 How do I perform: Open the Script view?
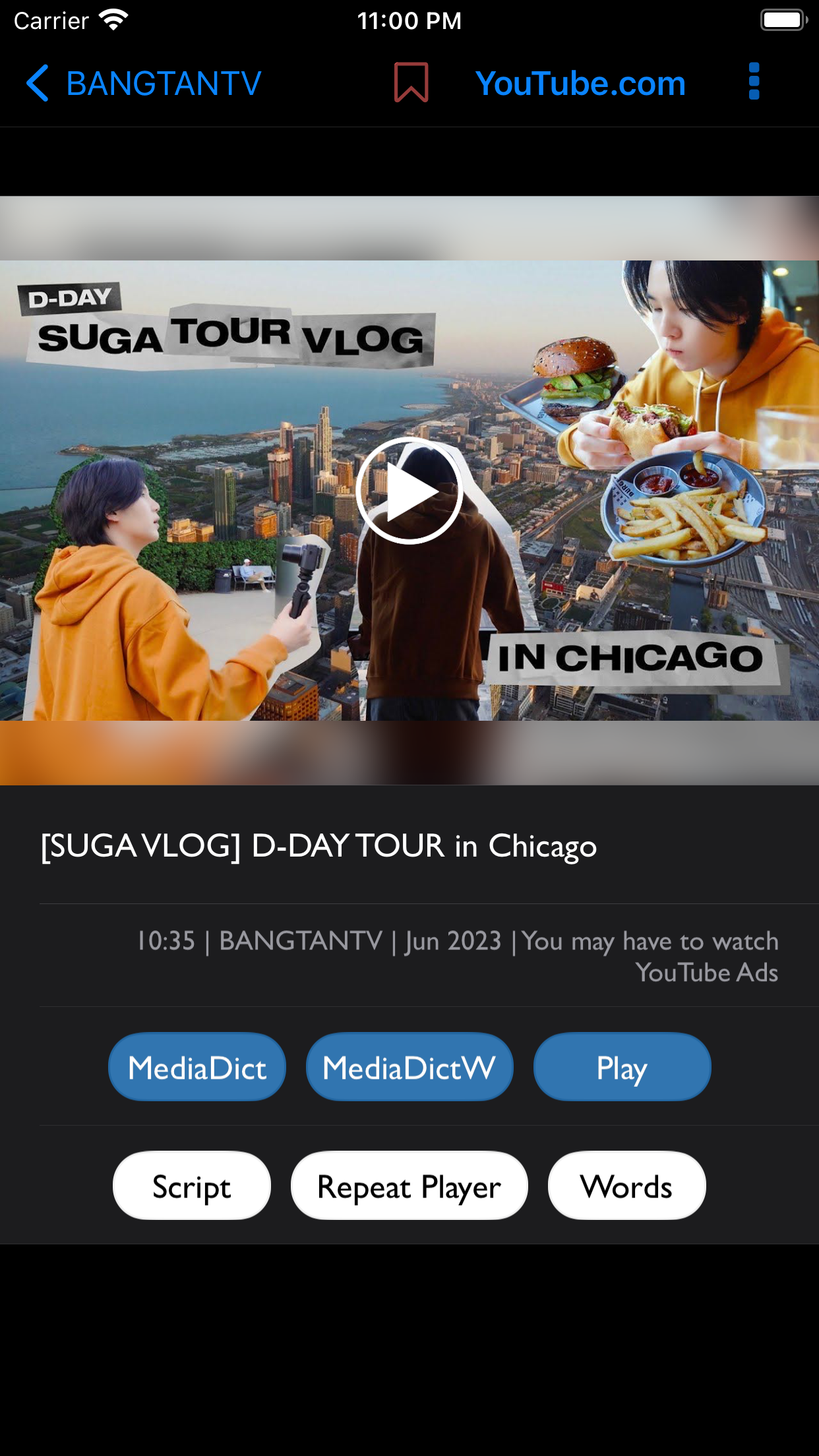(x=192, y=1186)
